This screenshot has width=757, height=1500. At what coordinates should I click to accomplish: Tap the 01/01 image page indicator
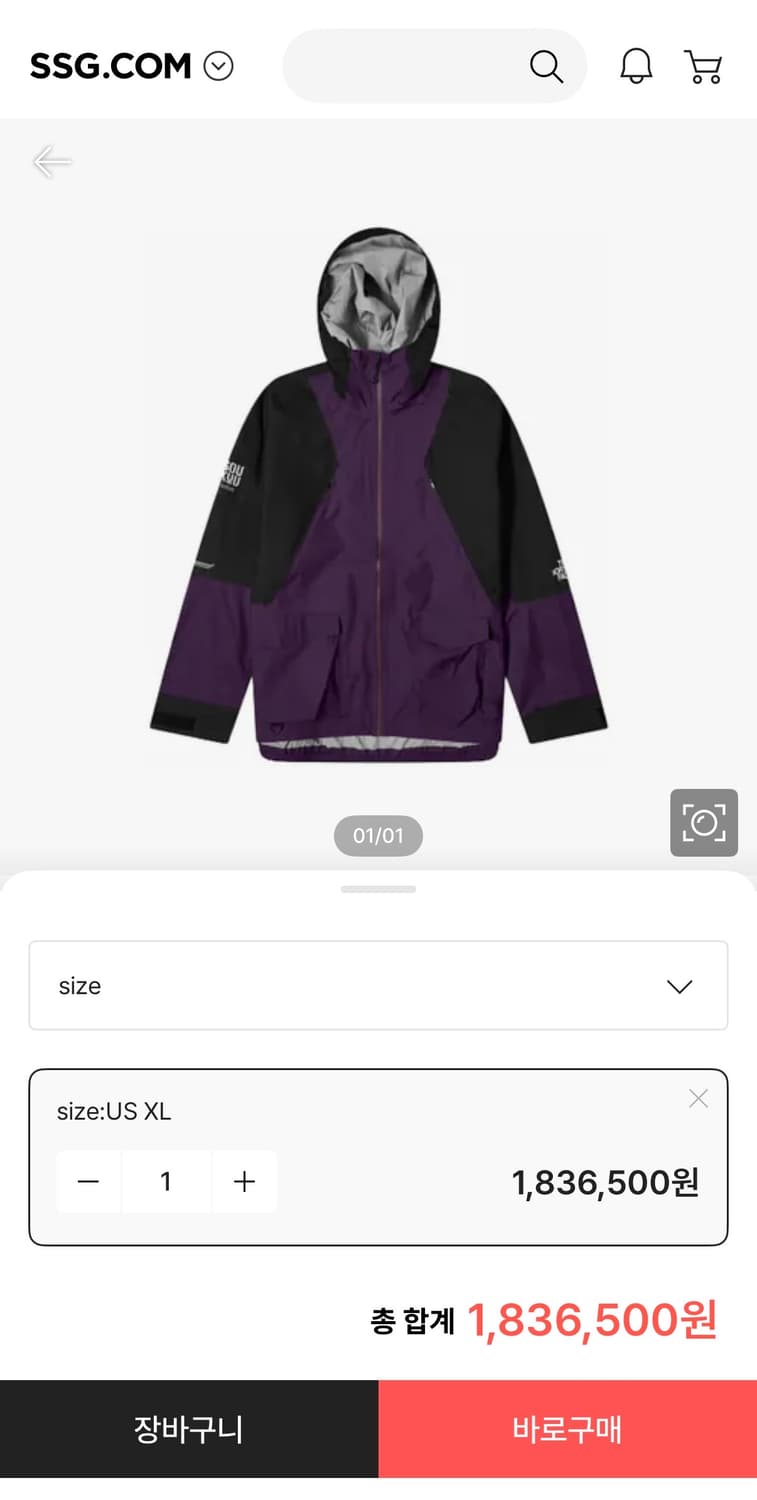[x=378, y=835]
